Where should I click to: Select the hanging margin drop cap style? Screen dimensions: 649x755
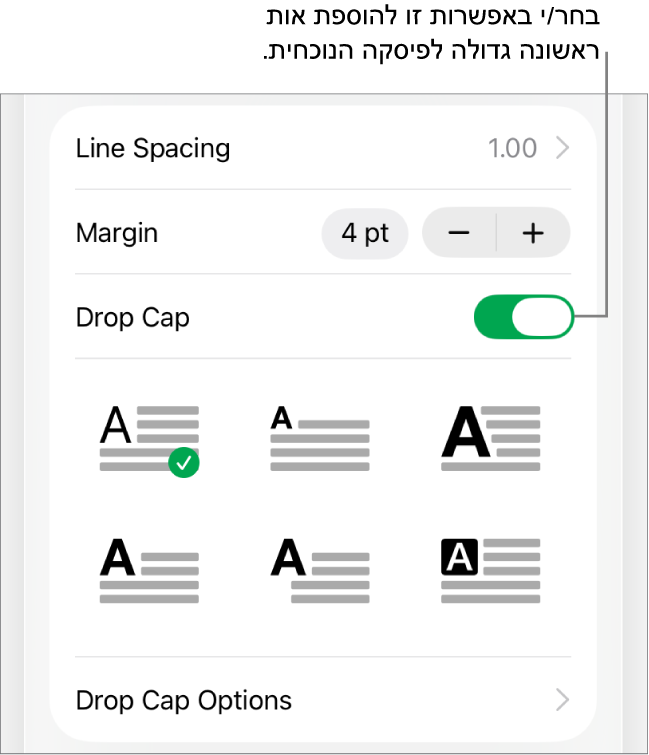(320, 570)
